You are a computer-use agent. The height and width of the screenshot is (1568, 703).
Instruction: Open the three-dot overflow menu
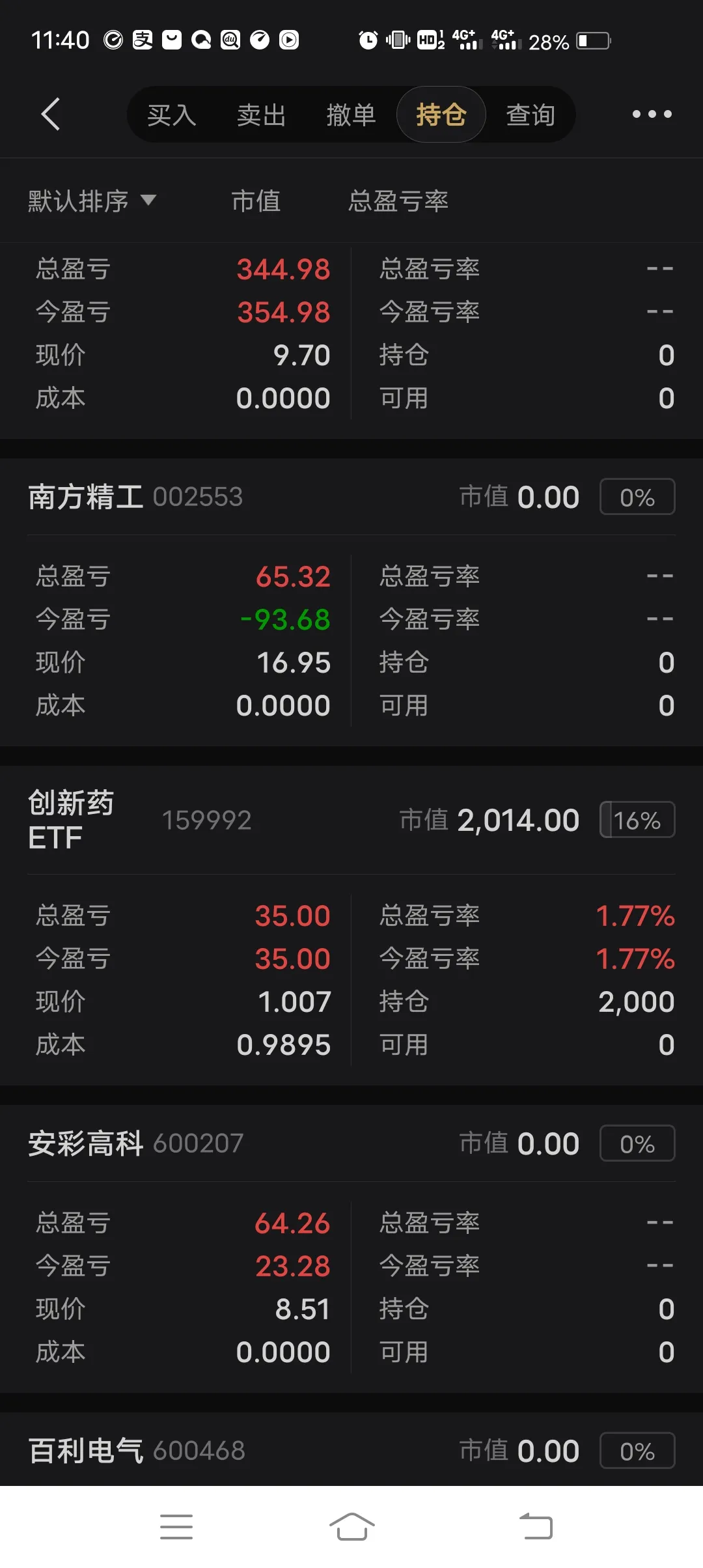(x=652, y=114)
